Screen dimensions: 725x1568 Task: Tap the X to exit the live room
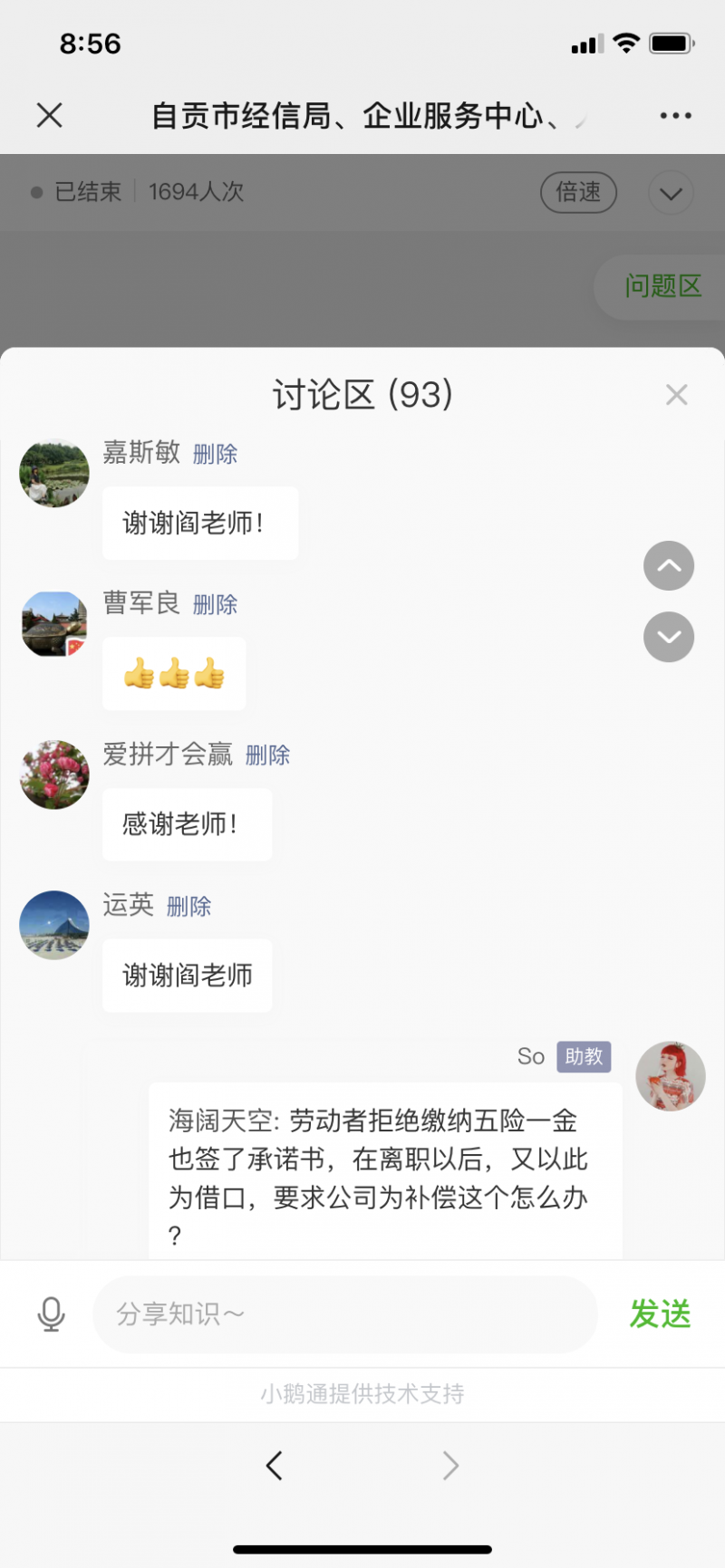coord(50,116)
